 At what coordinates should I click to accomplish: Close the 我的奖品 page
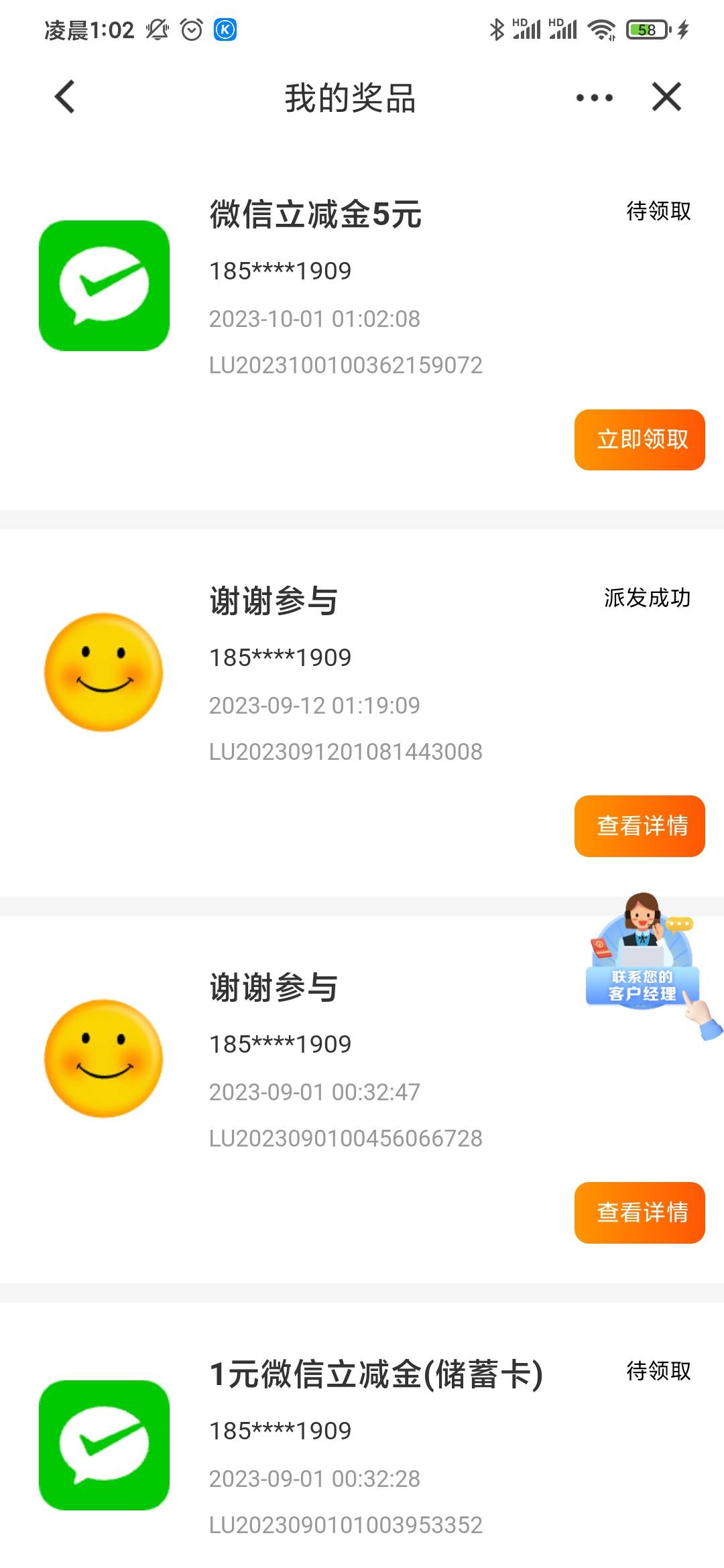click(666, 97)
